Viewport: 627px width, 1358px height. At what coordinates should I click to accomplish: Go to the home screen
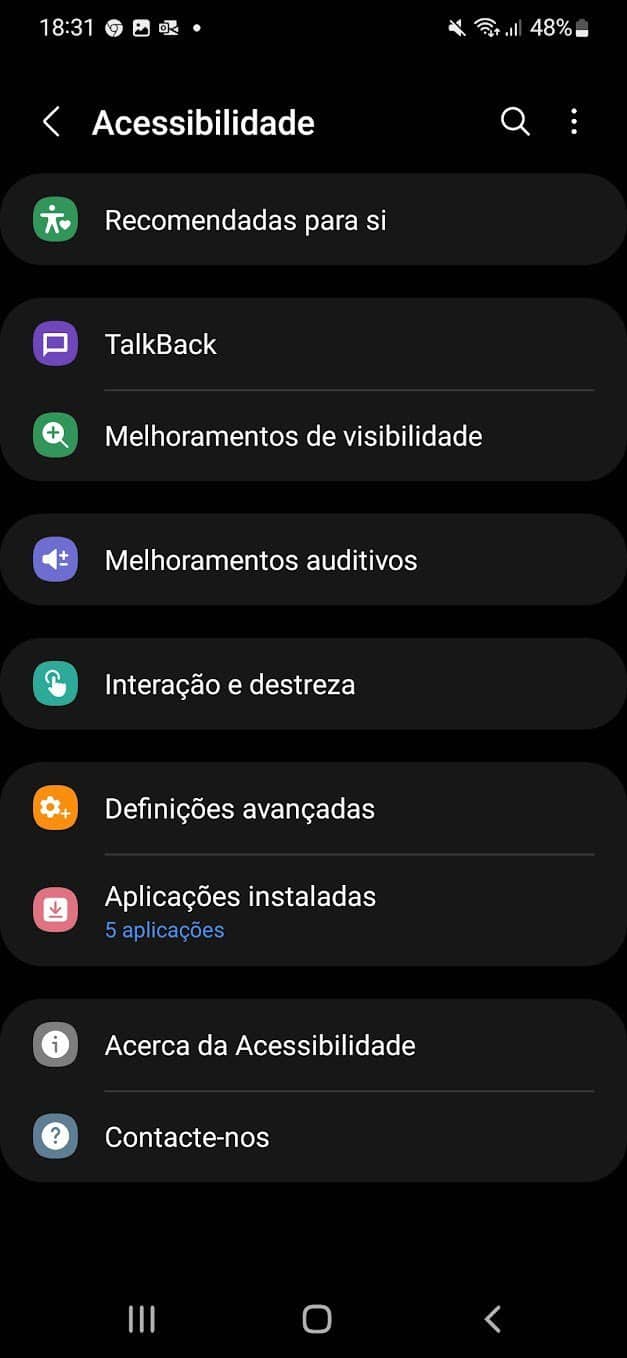[316, 1319]
